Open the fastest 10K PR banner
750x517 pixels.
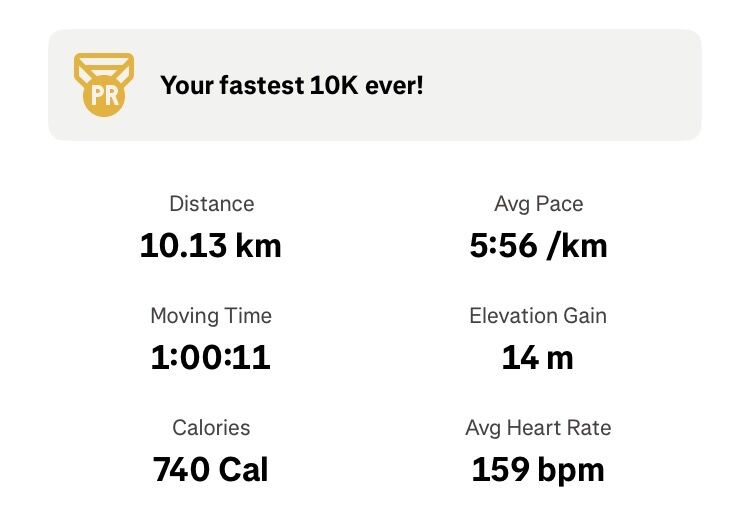pos(374,85)
